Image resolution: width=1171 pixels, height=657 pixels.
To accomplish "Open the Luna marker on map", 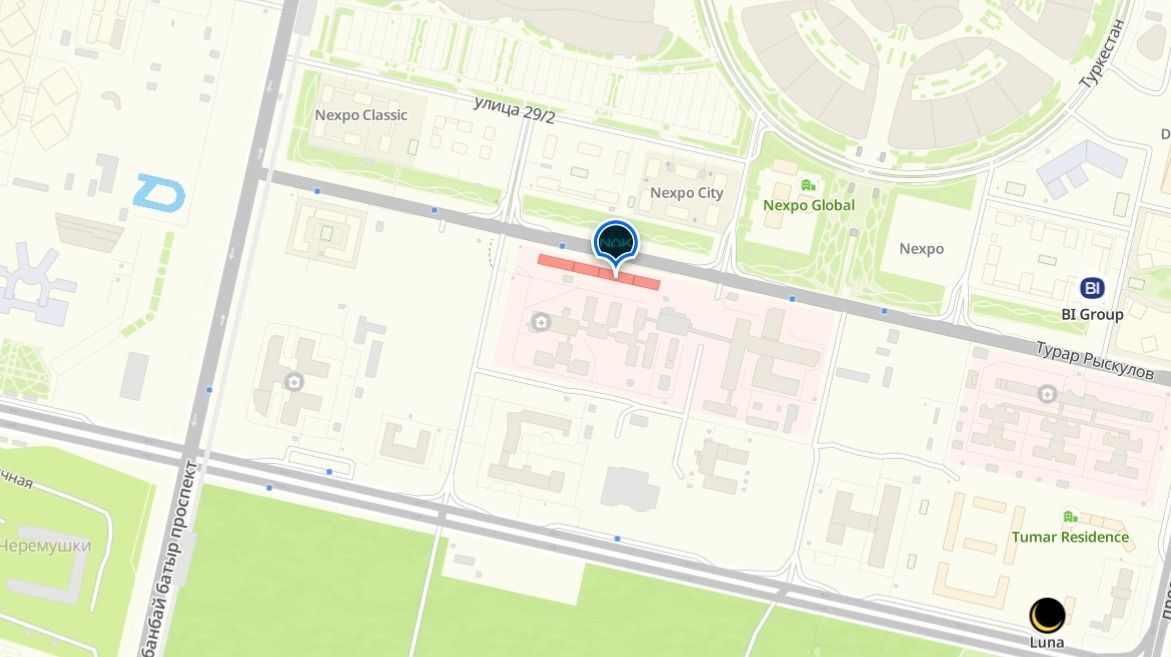I will coord(1047,616).
